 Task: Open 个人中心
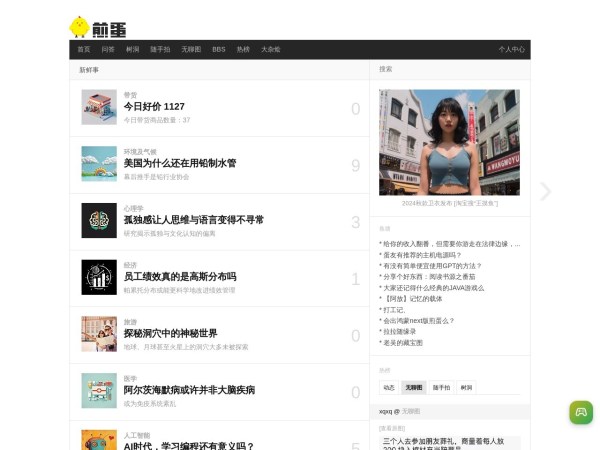[x=511, y=49]
